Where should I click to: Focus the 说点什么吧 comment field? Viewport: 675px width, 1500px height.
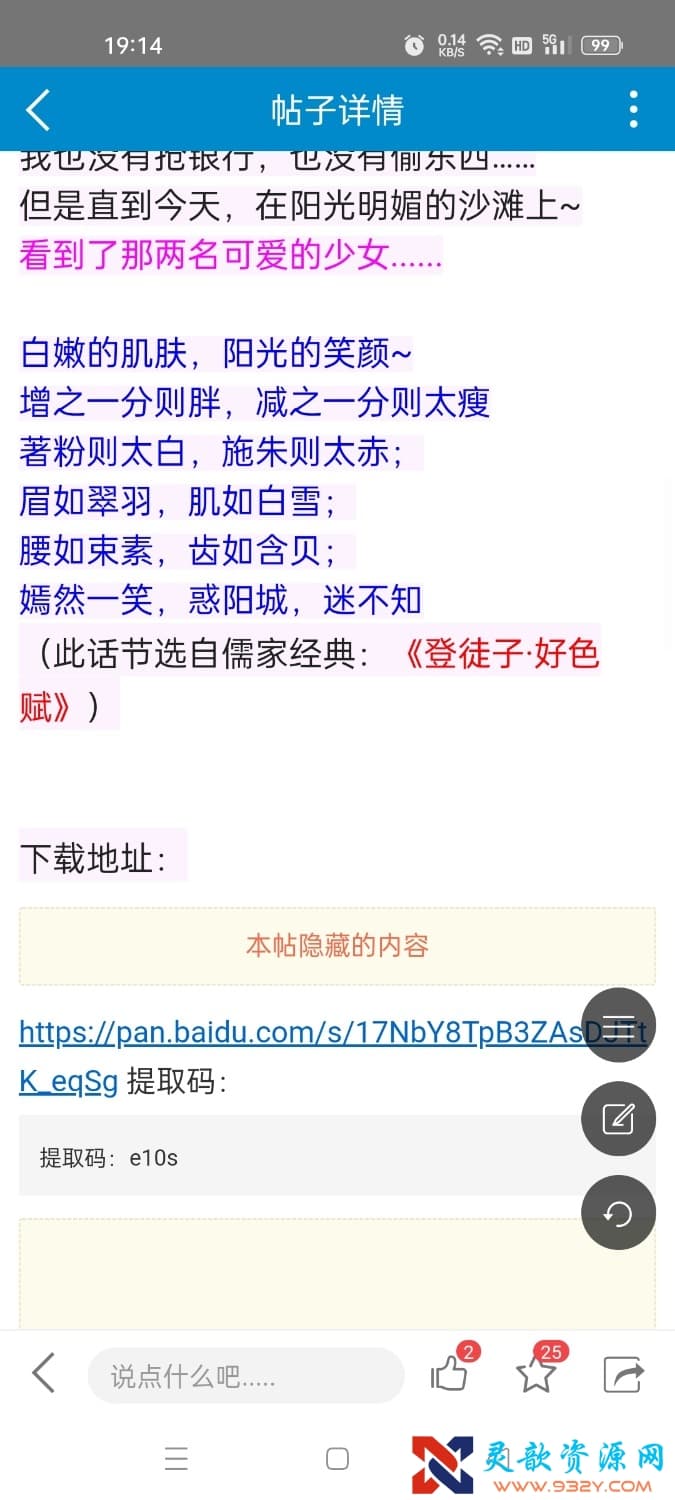pos(245,1376)
